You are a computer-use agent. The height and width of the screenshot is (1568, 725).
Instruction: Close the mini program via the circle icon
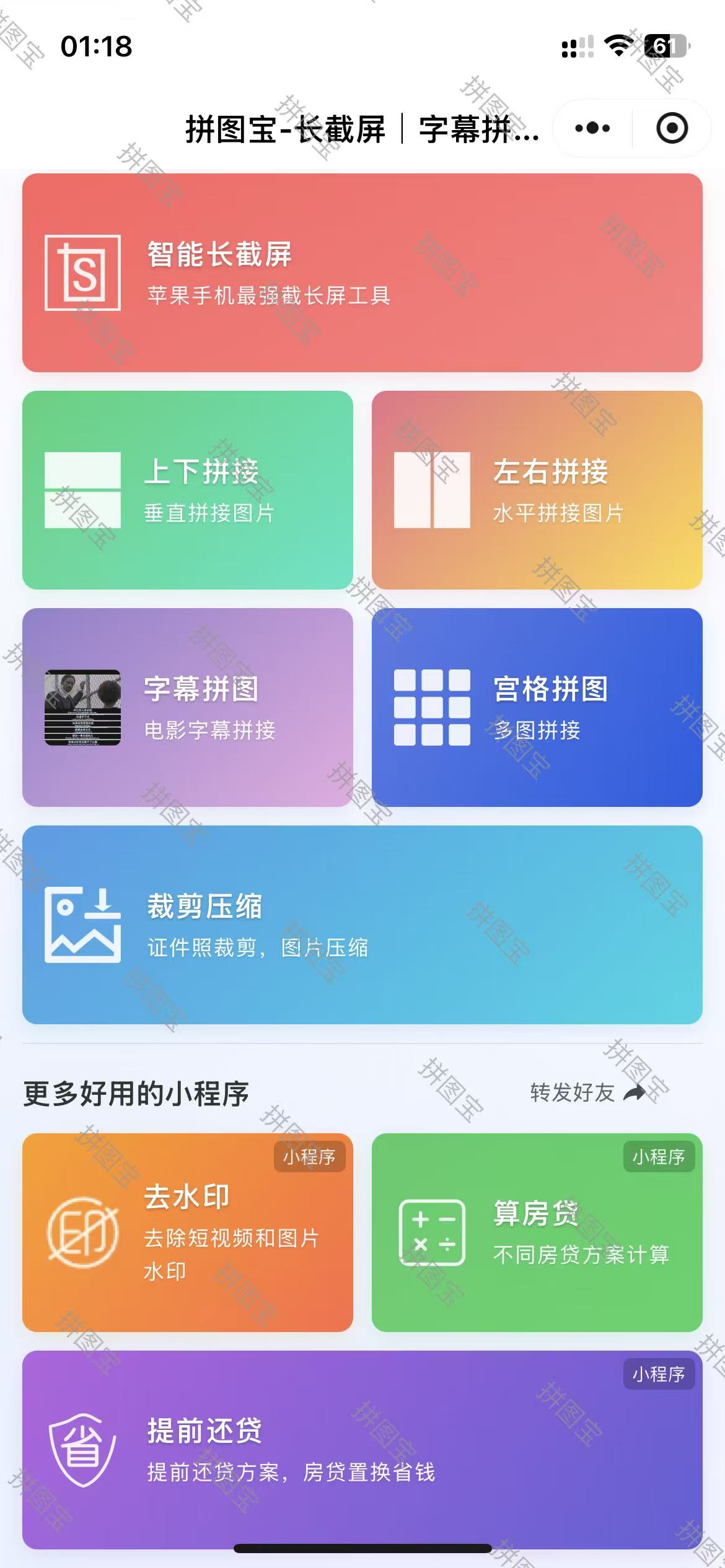(672, 129)
